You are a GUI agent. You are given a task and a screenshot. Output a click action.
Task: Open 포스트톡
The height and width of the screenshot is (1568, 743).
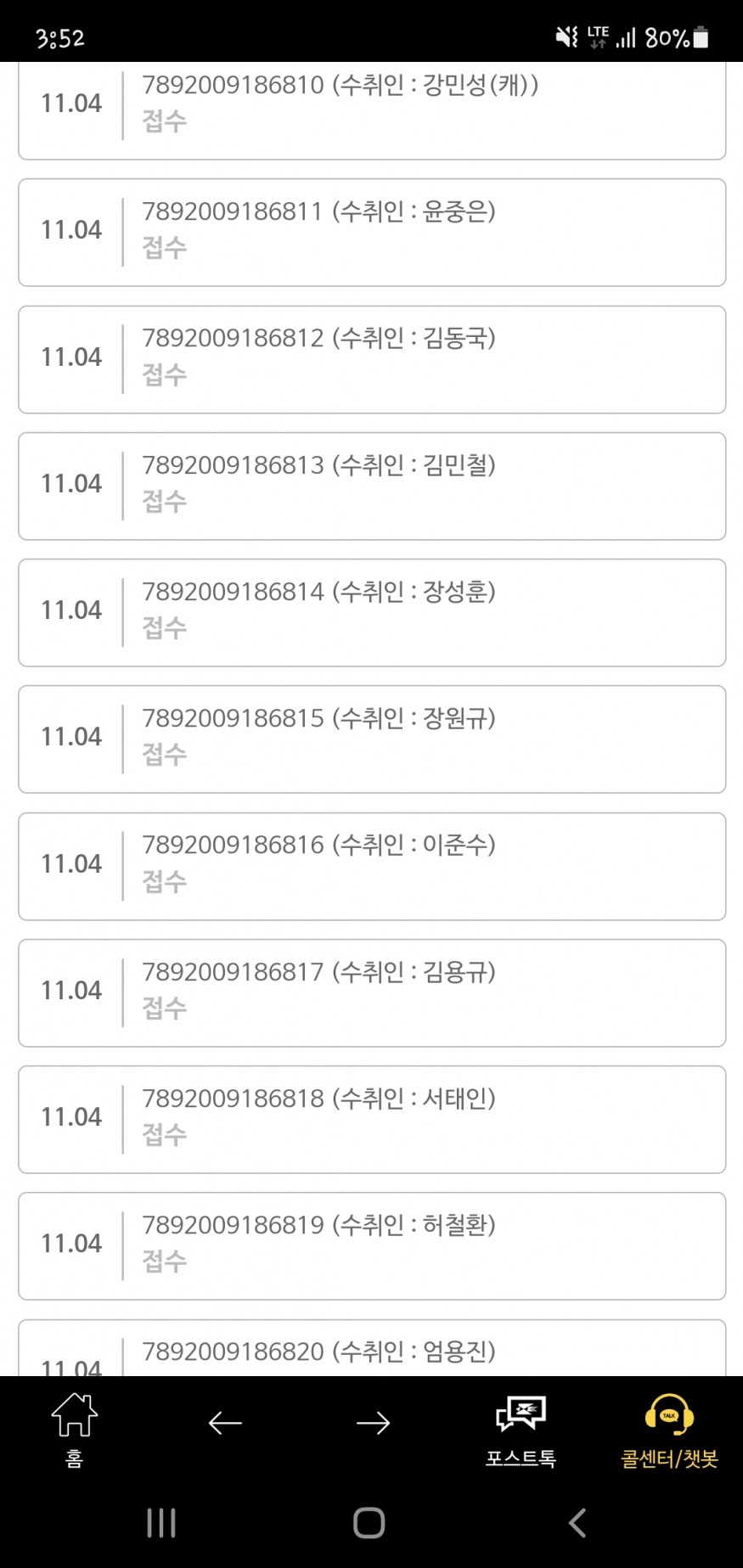click(x=521, y=1430)
